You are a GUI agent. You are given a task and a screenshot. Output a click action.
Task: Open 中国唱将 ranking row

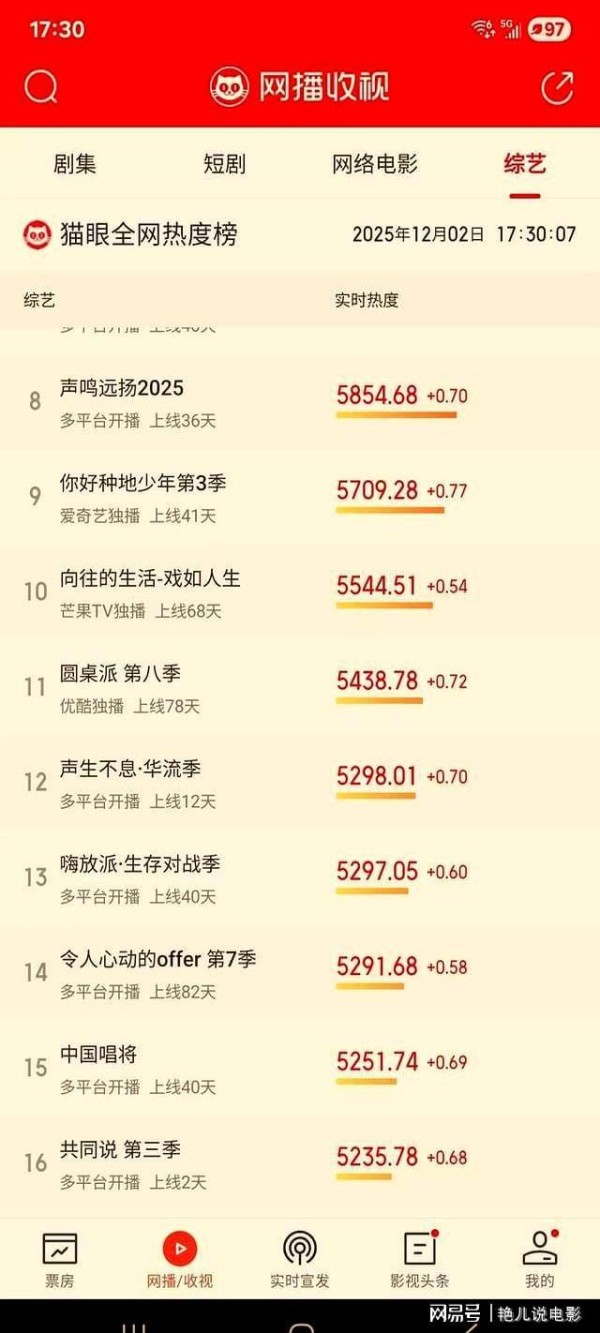tap(98, 1055)
